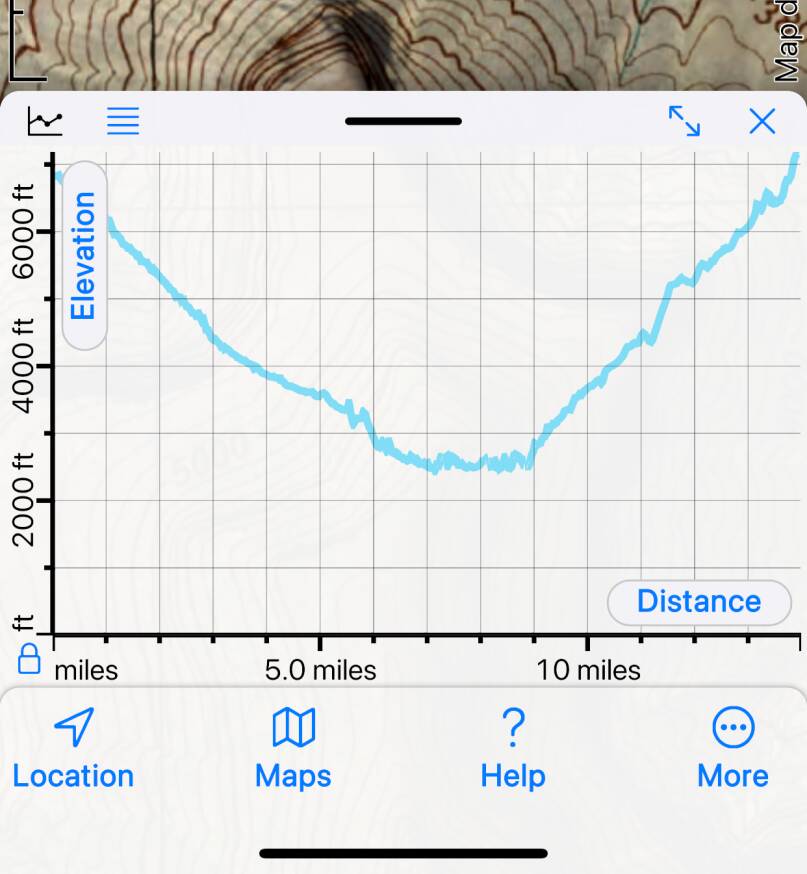Open the Help section
Viewport: 807px width, 874px height.
(512, 748)
